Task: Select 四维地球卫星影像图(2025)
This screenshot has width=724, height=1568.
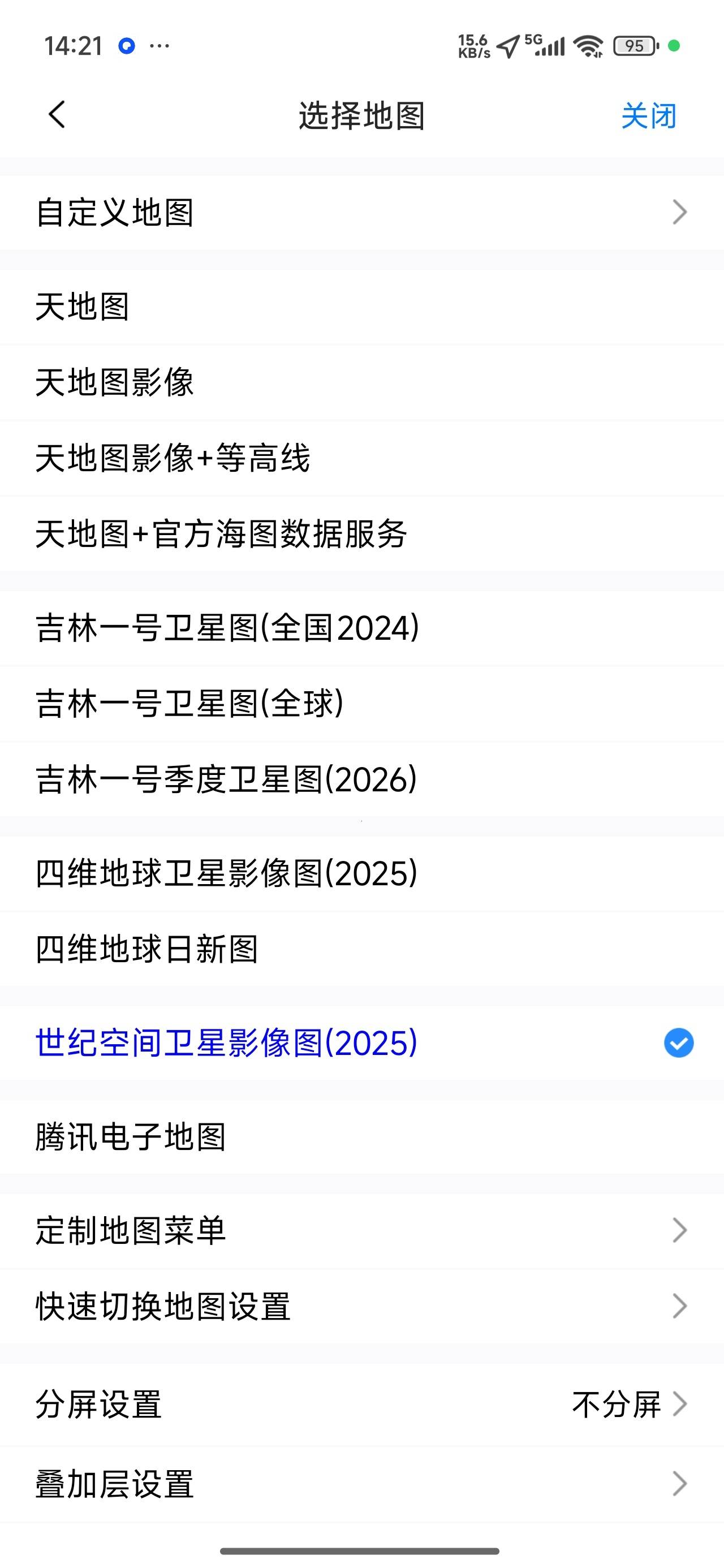Action: pos(361,873)
